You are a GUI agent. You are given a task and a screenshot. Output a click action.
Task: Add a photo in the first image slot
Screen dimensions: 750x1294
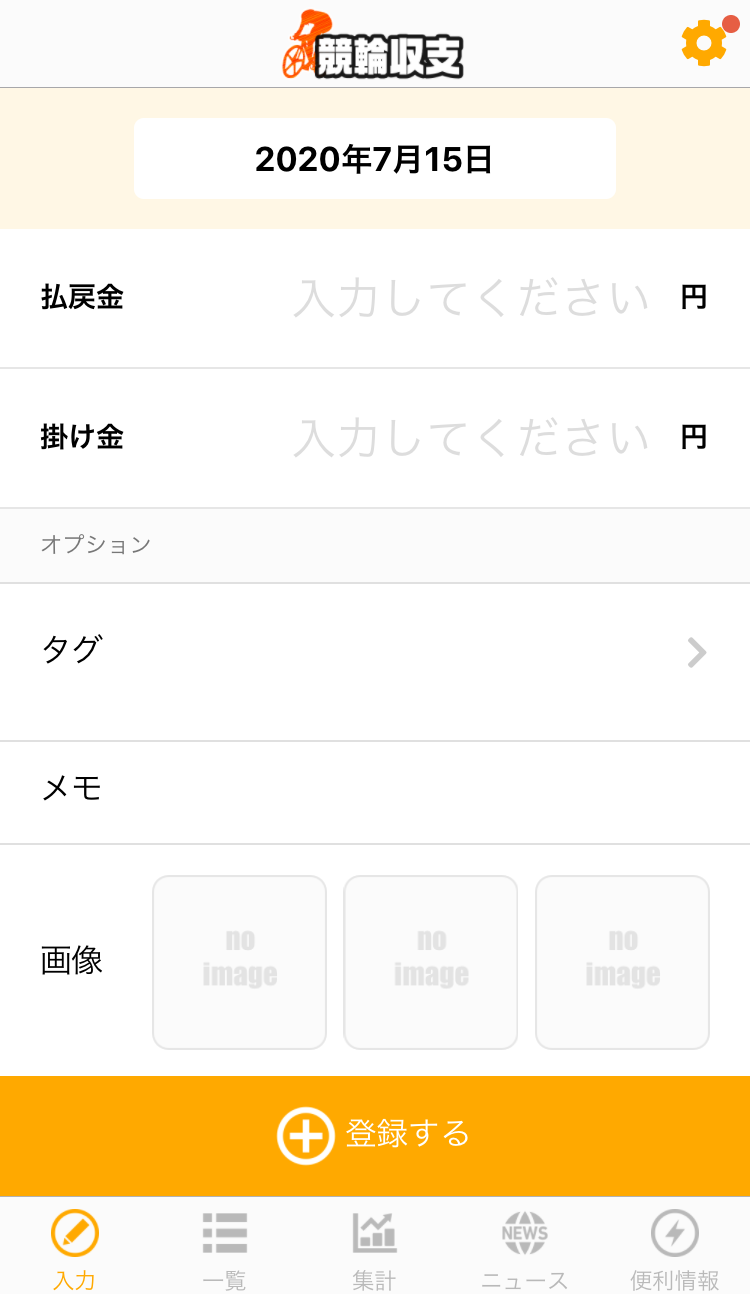point(239,962)
